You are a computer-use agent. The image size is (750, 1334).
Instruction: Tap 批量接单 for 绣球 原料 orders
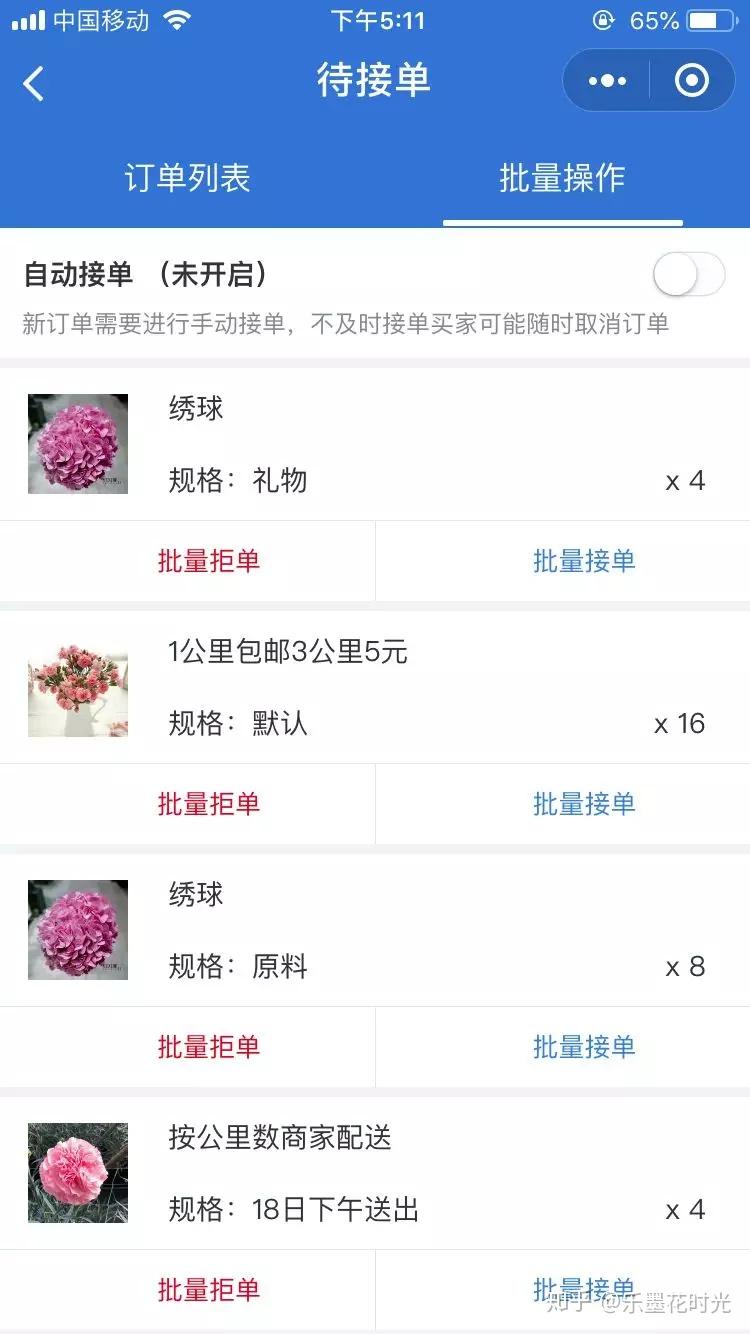[584, 1047]
